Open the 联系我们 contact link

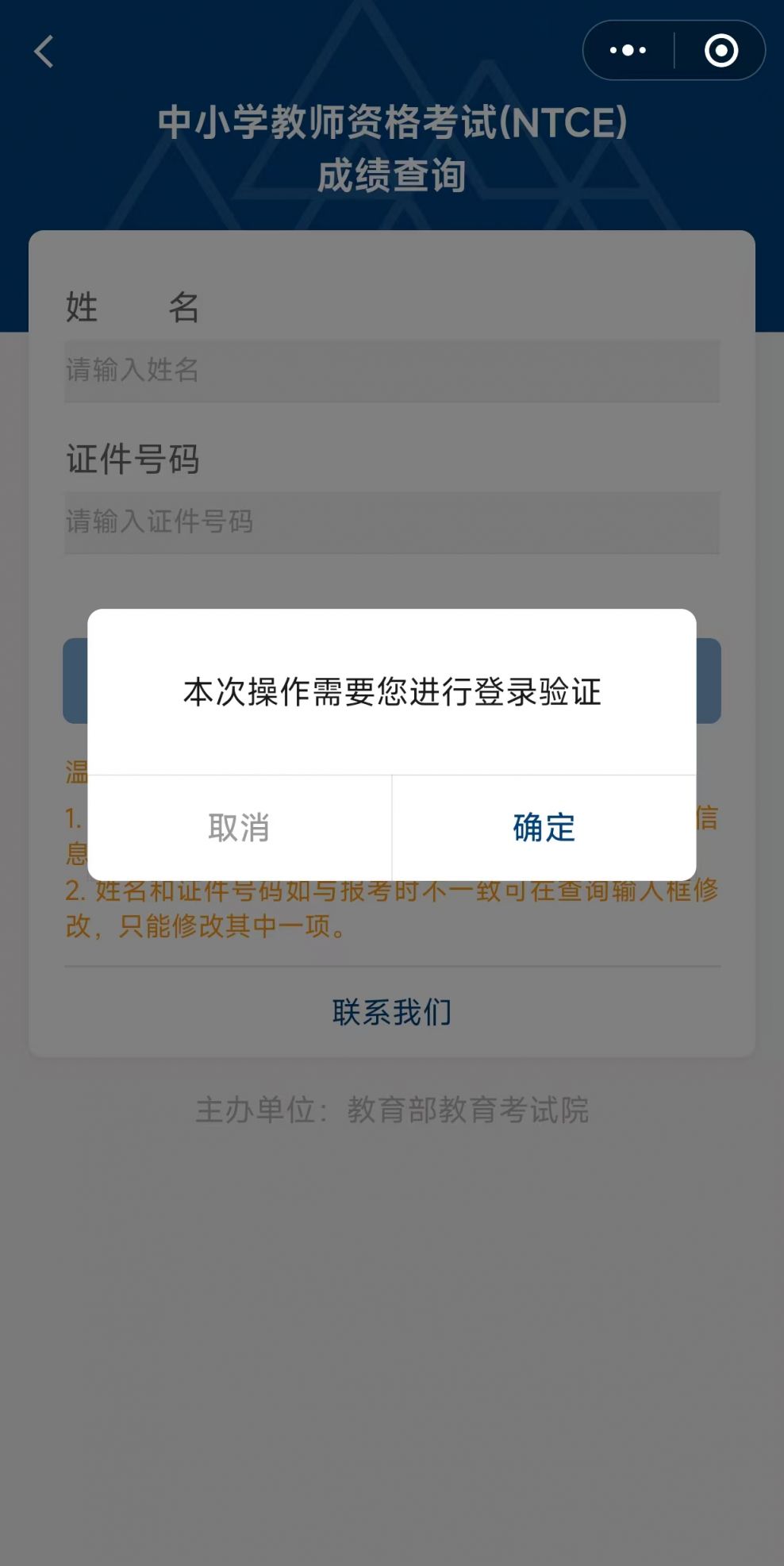coord(392,1012)
